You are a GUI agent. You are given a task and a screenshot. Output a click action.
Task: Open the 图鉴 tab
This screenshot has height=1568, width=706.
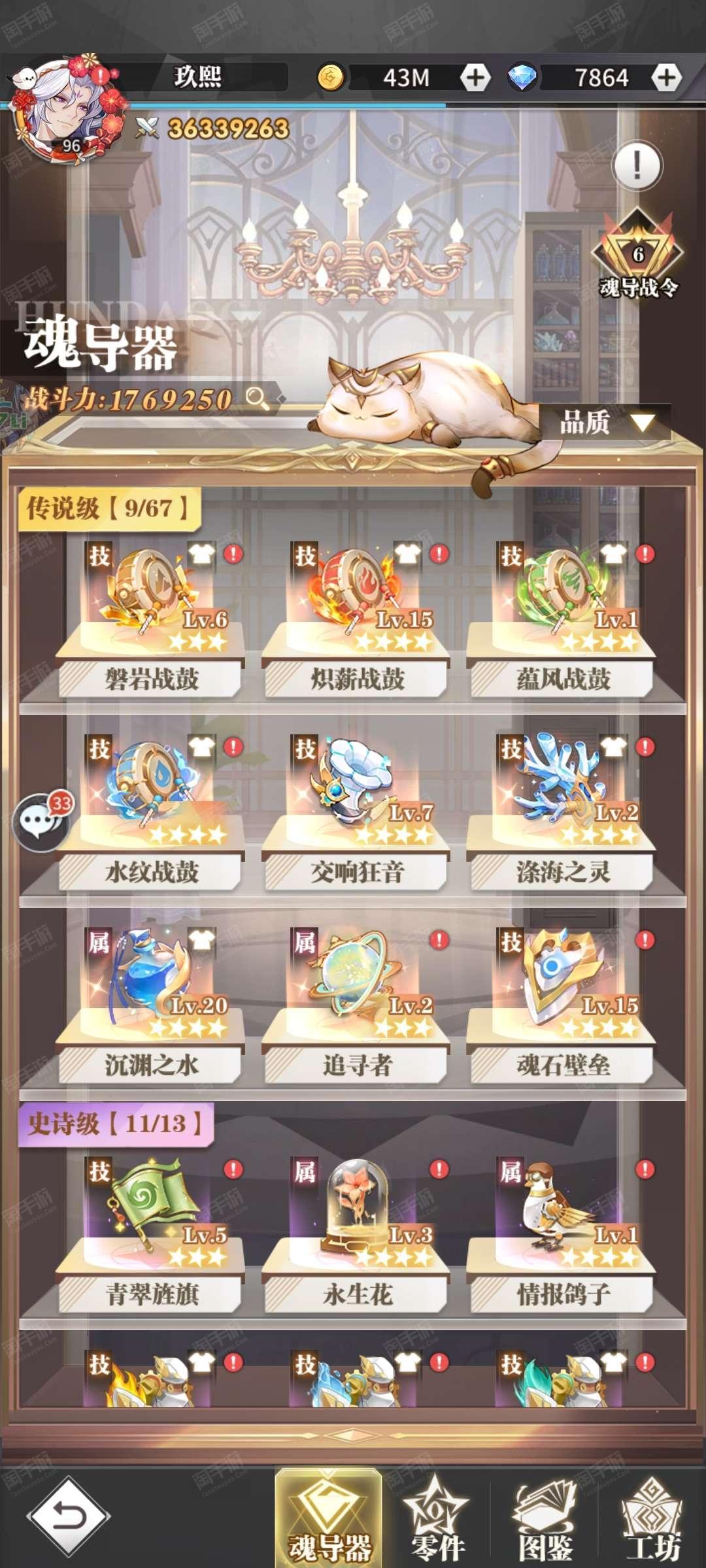(545, 1519)
